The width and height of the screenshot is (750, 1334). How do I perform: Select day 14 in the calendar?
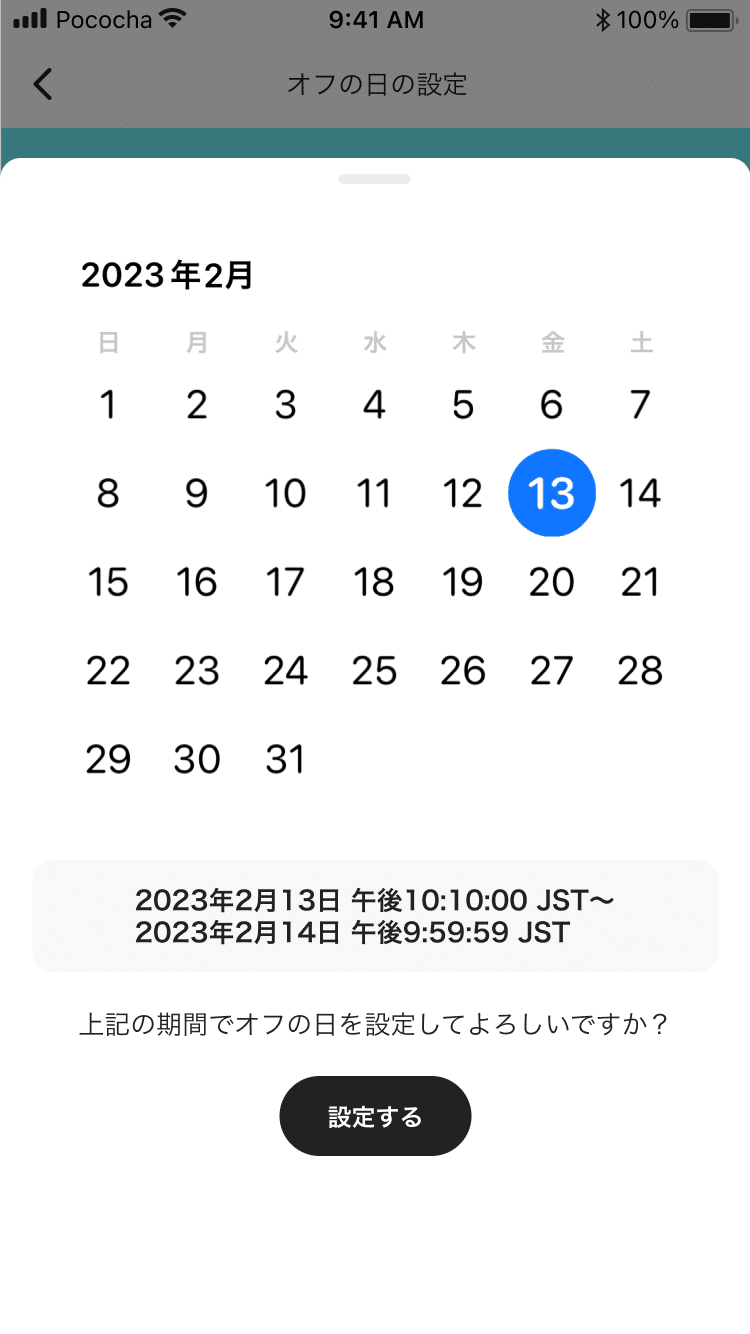(640, 493)
